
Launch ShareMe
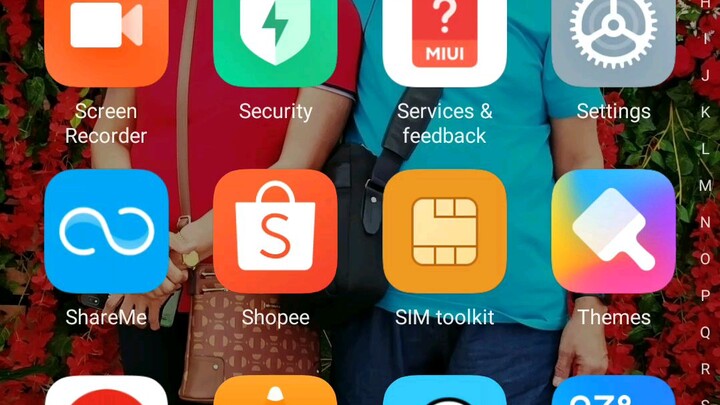[106, 231]
